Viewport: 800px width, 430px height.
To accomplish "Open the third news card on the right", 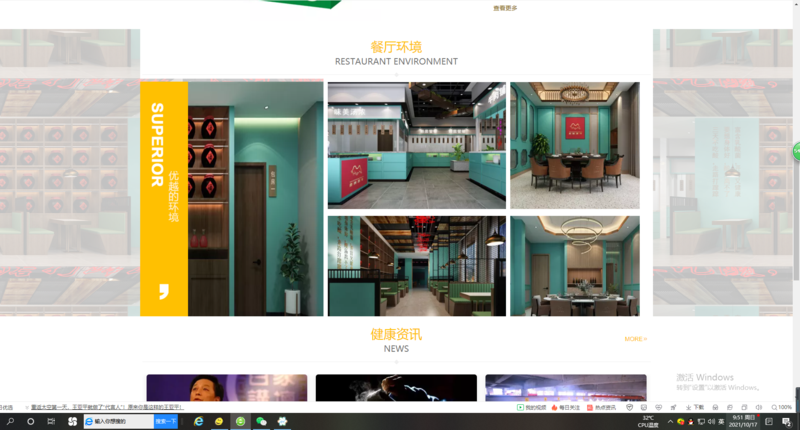I will [x=565, y=388].
